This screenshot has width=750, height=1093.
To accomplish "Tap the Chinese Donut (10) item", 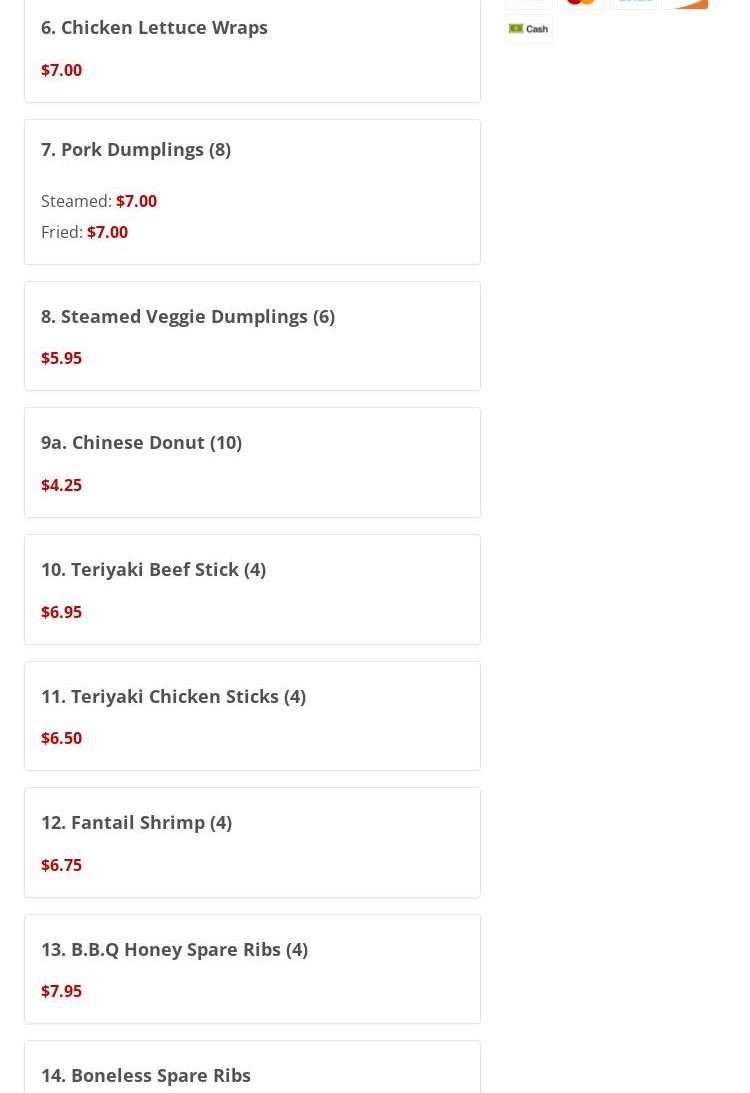I will (141, 443).
